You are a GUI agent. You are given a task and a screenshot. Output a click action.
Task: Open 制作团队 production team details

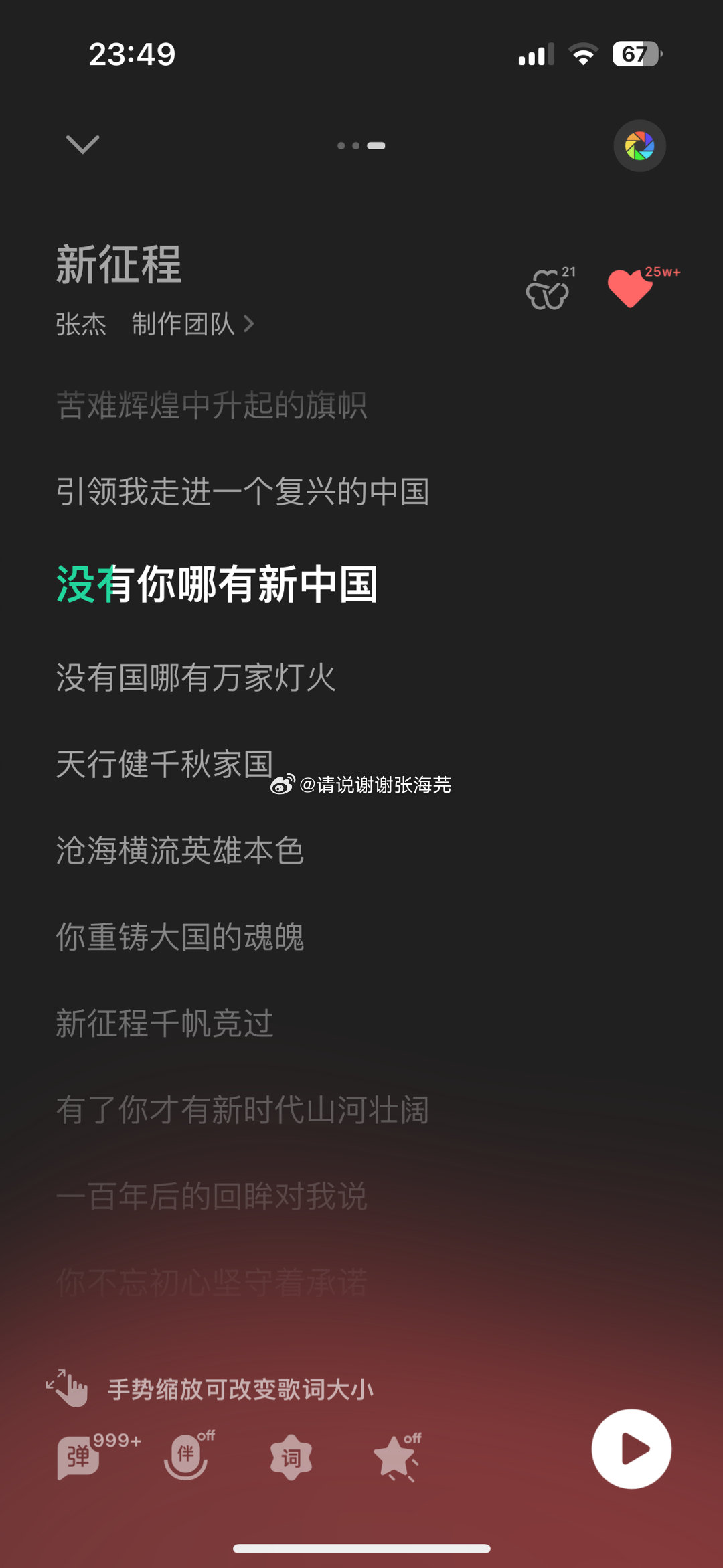point(192,325)
